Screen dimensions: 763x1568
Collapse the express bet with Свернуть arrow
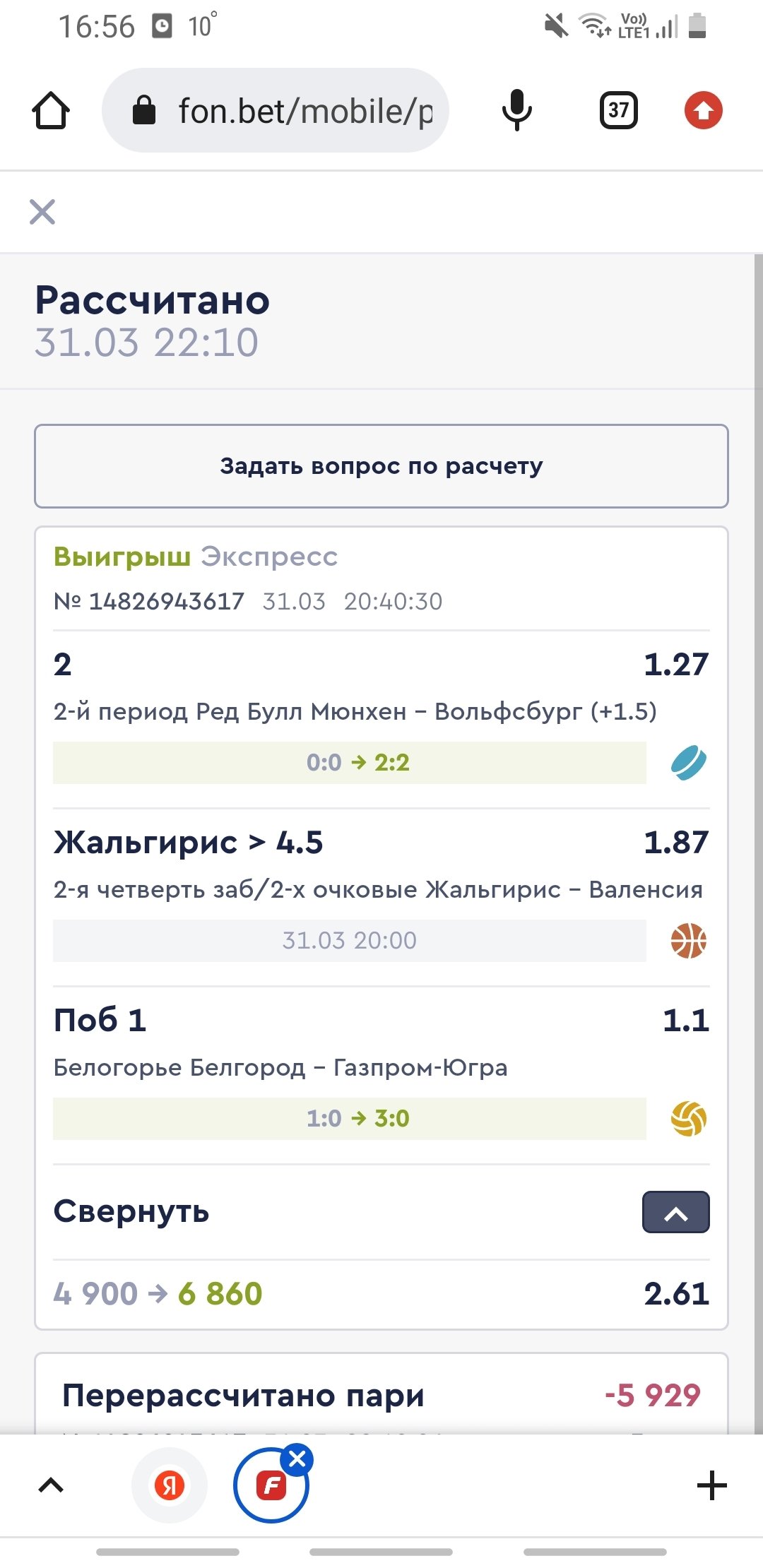coord(675,1212)
